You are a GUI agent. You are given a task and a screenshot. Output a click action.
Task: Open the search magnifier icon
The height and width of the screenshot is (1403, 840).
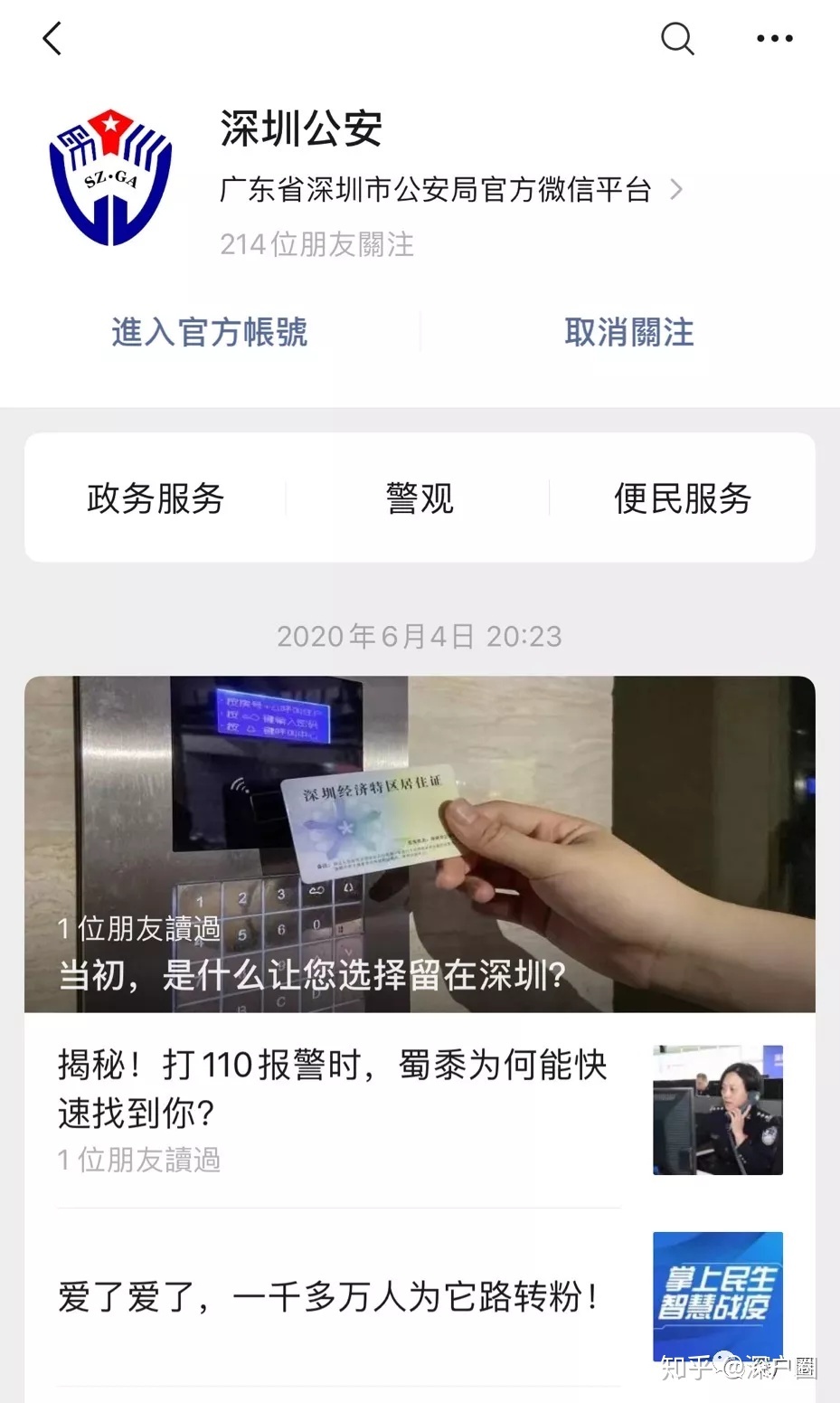[x=676, y=39]
